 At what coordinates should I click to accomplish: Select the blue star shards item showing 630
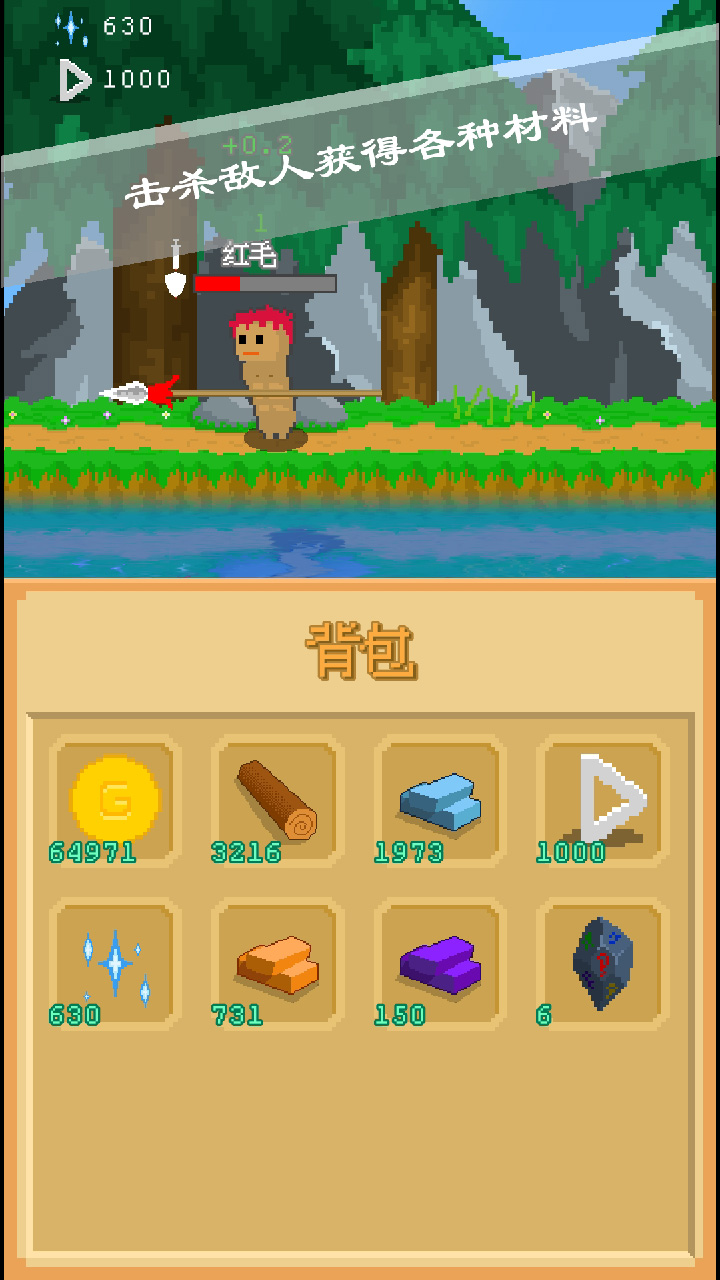[x=113, y=962]
